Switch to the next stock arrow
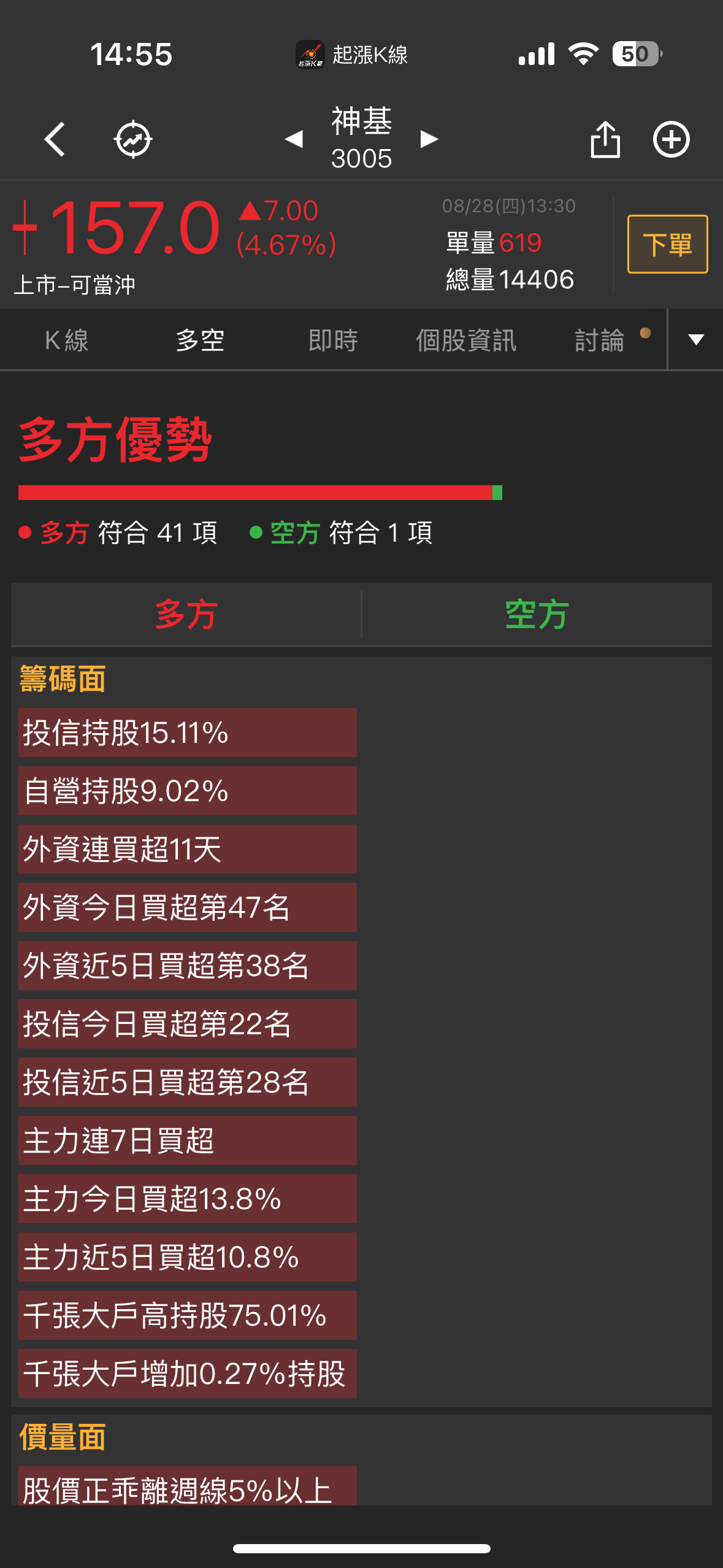This screenshot has height=1568, width=723. pos(429,139)
